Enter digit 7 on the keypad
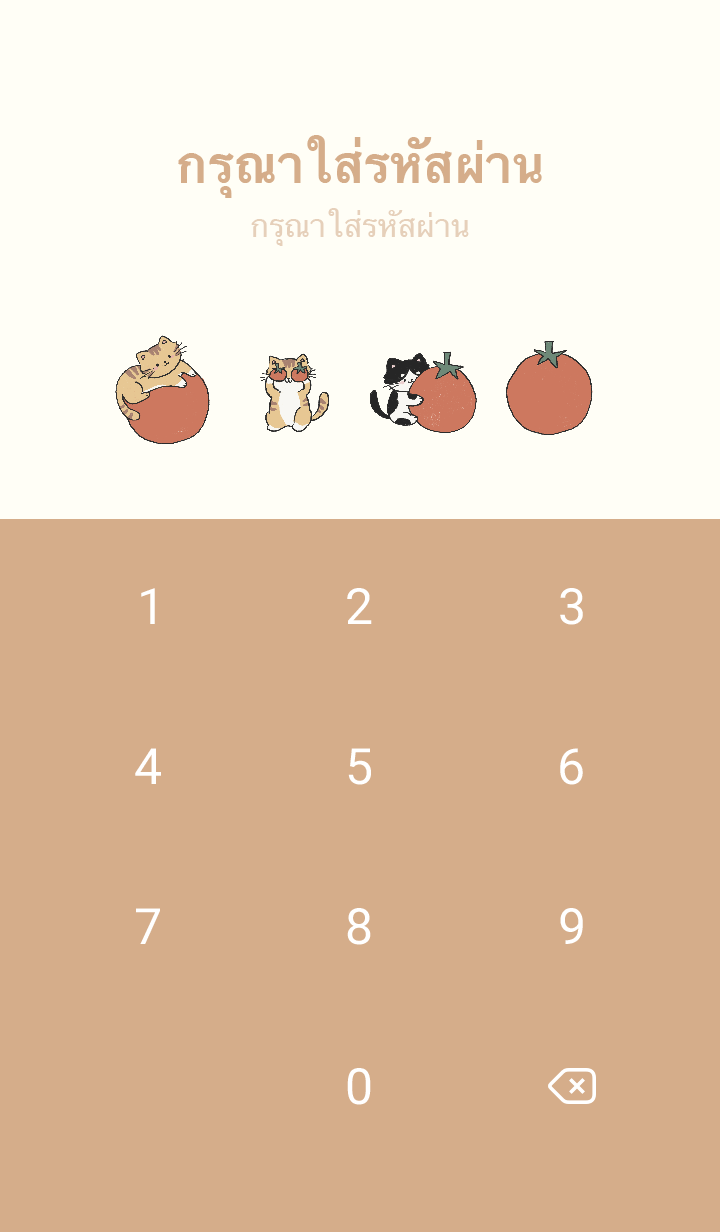Screen dimensions: 720x1232 click(148, 927)
